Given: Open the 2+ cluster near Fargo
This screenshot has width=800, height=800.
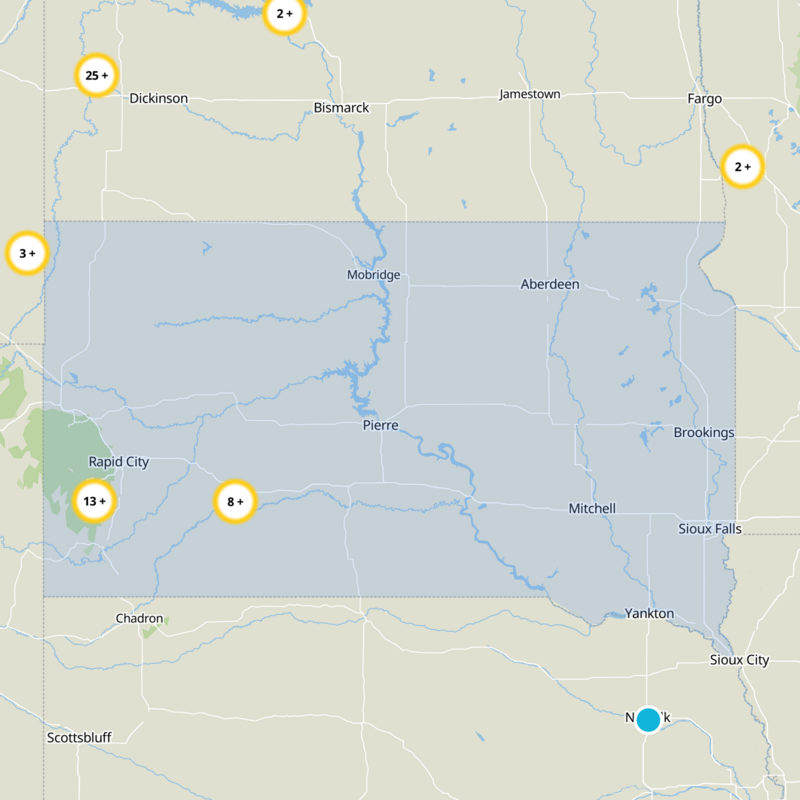Looking at the screenshot, I should click(x=742, y=167).
